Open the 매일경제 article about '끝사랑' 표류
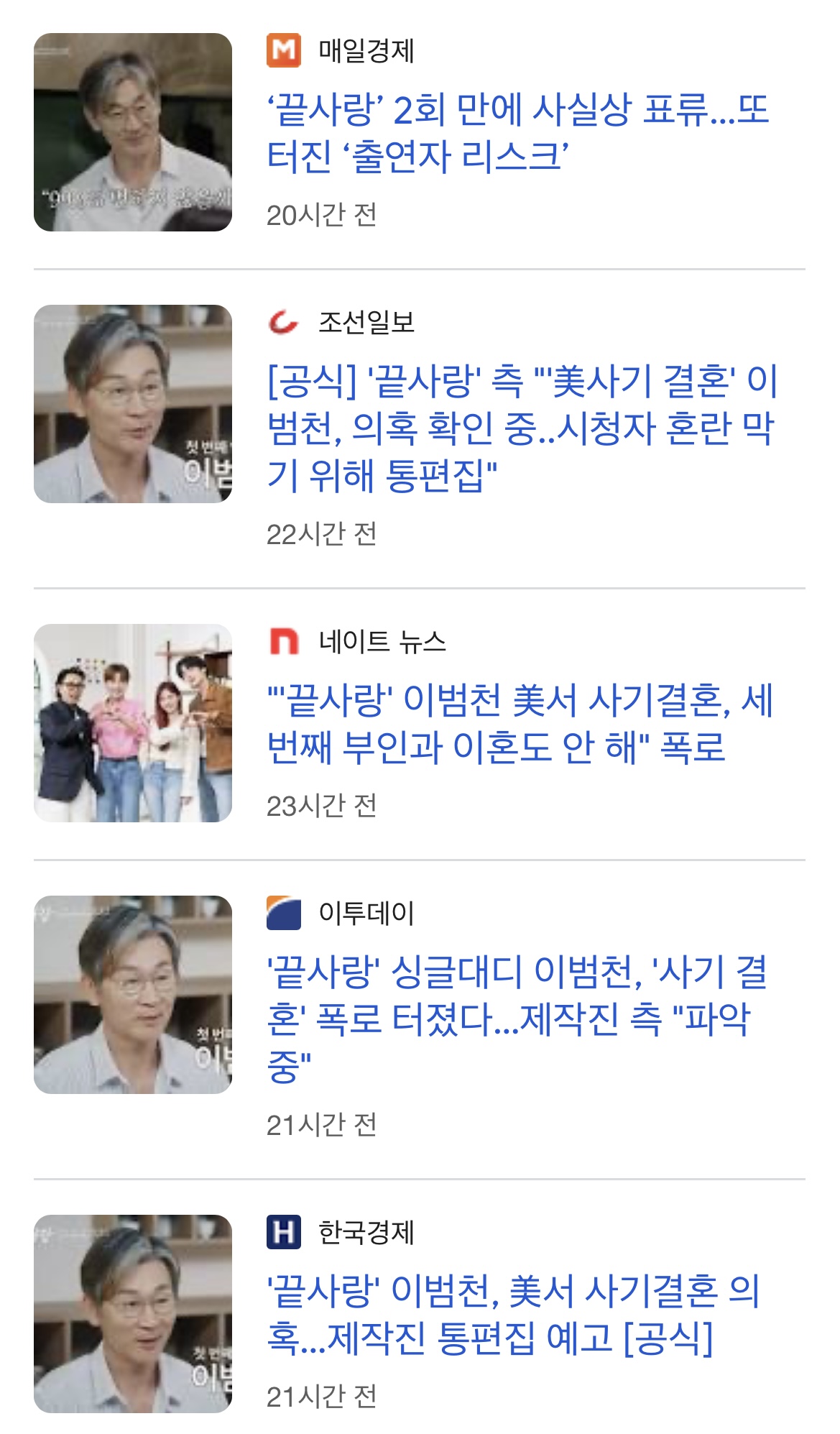The width and height of the screenshot is (840, 1434). click(517, 133)
